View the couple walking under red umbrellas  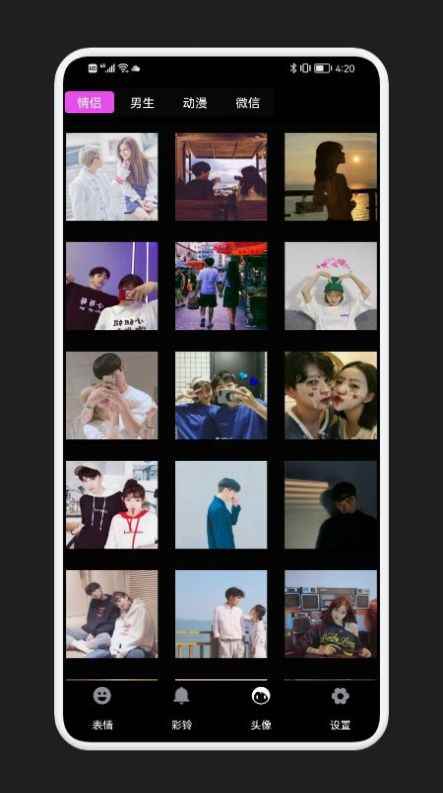click(222, 286)
